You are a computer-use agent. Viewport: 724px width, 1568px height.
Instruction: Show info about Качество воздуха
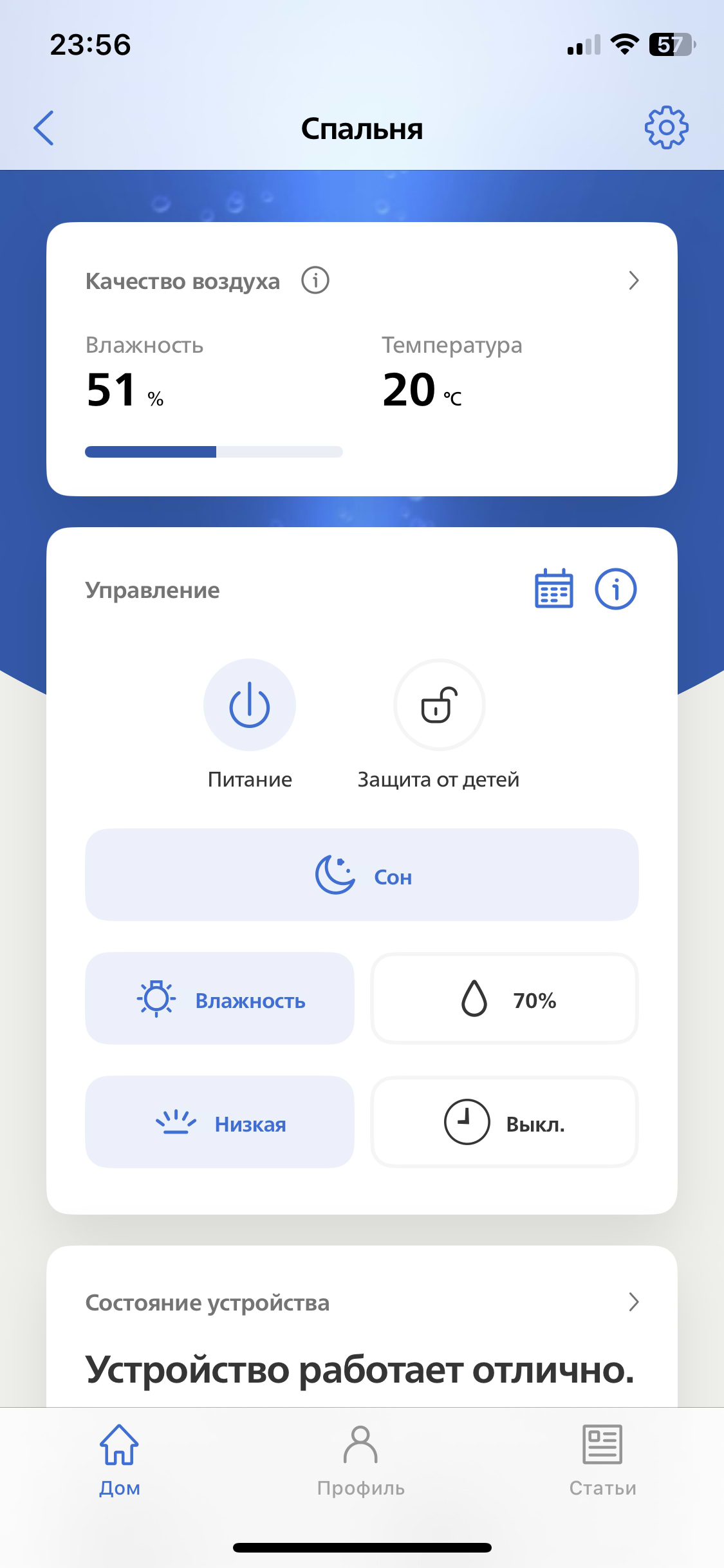(x=315, y=281)
